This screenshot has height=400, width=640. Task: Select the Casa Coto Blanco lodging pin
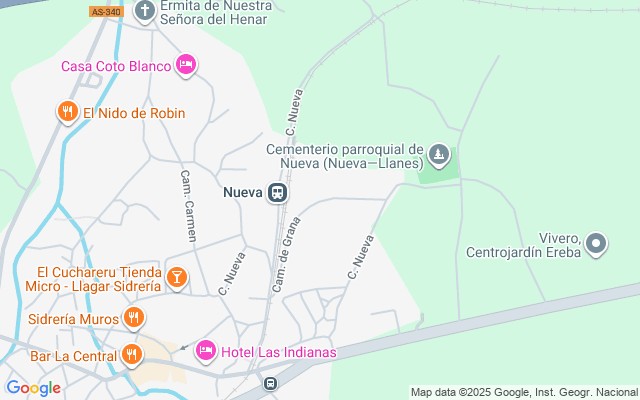(186, 65)
